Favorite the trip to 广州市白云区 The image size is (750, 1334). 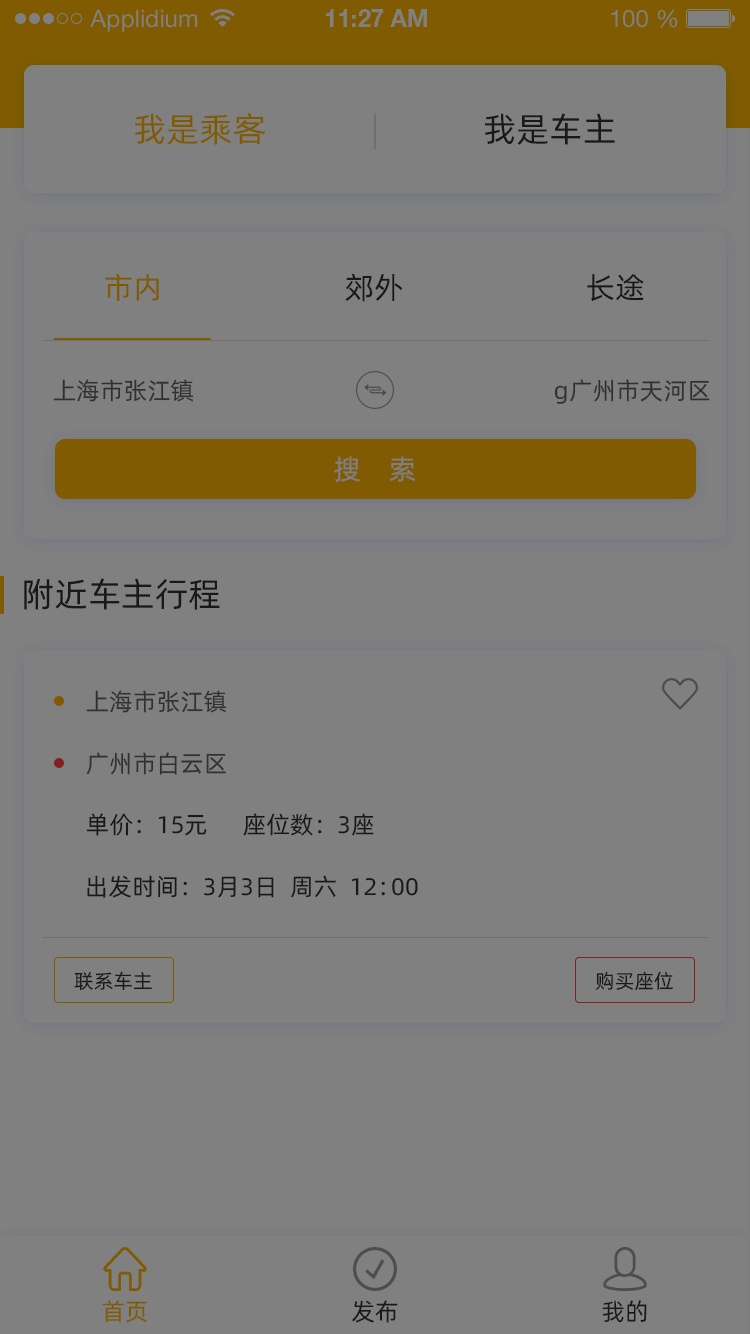(680, 693)
